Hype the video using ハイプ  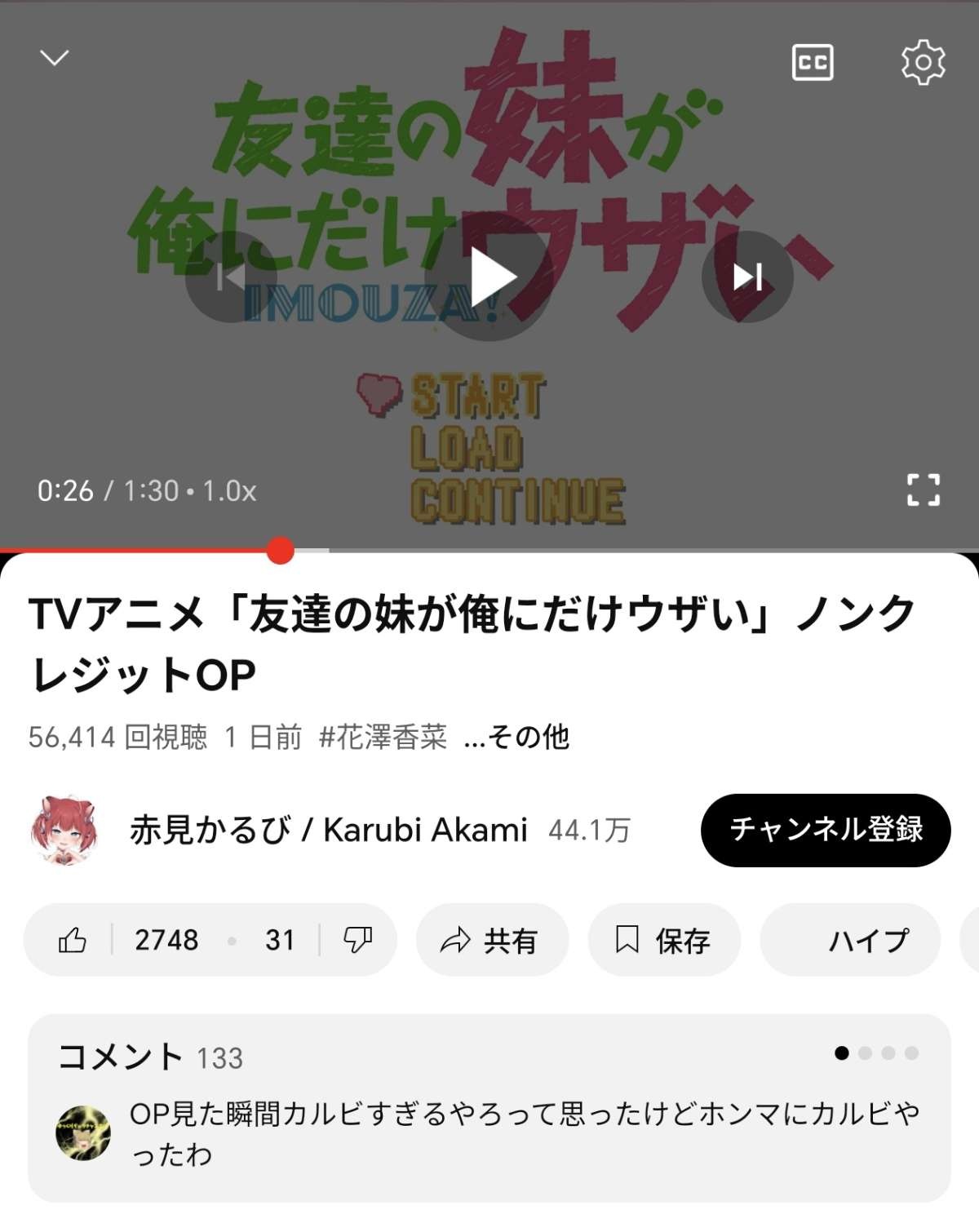point(850,940)
